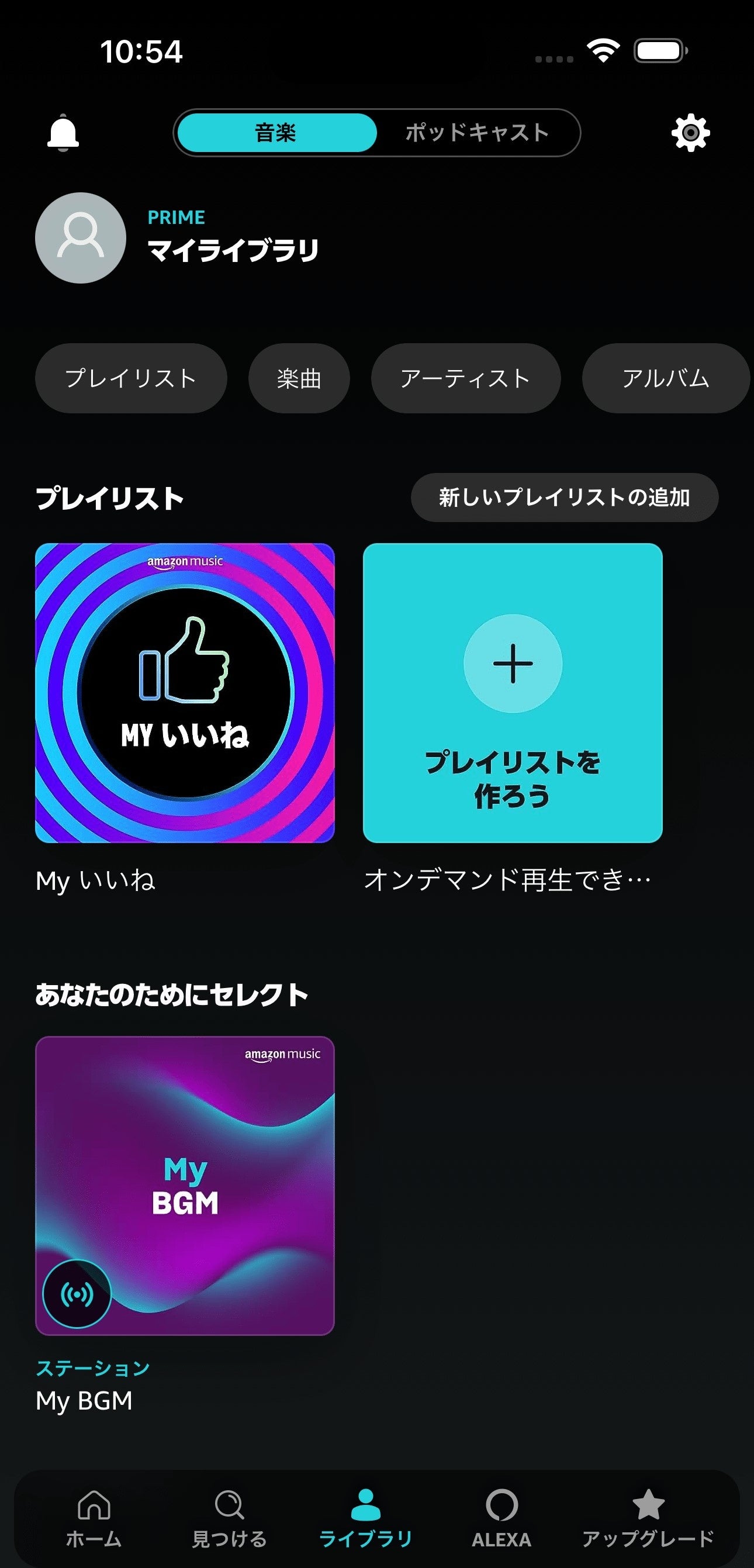Select the 音楽 segment
This screenshot has height=1568, width=754.
pos(276,133)
